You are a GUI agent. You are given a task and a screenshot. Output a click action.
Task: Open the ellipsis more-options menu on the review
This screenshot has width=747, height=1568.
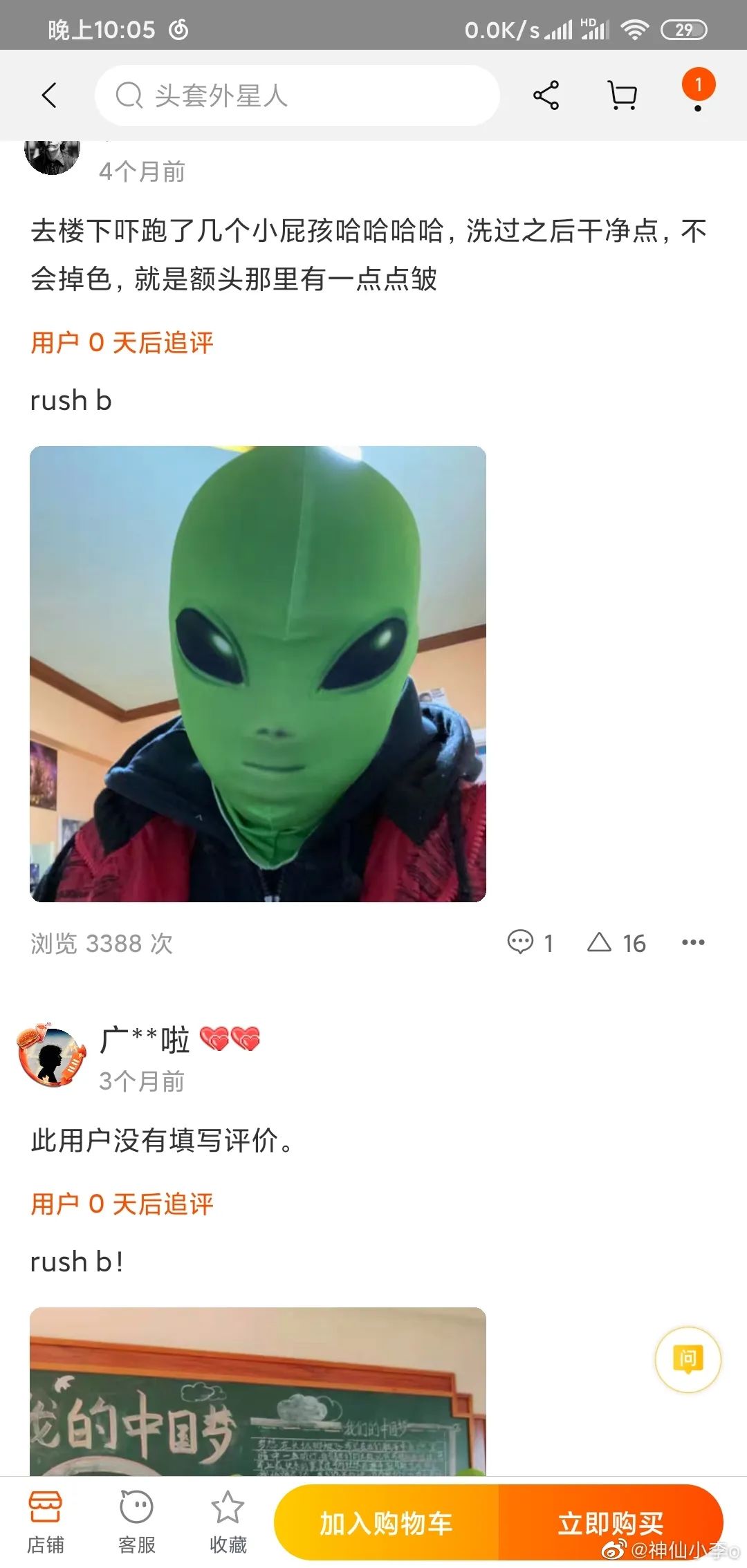point(692,942)
